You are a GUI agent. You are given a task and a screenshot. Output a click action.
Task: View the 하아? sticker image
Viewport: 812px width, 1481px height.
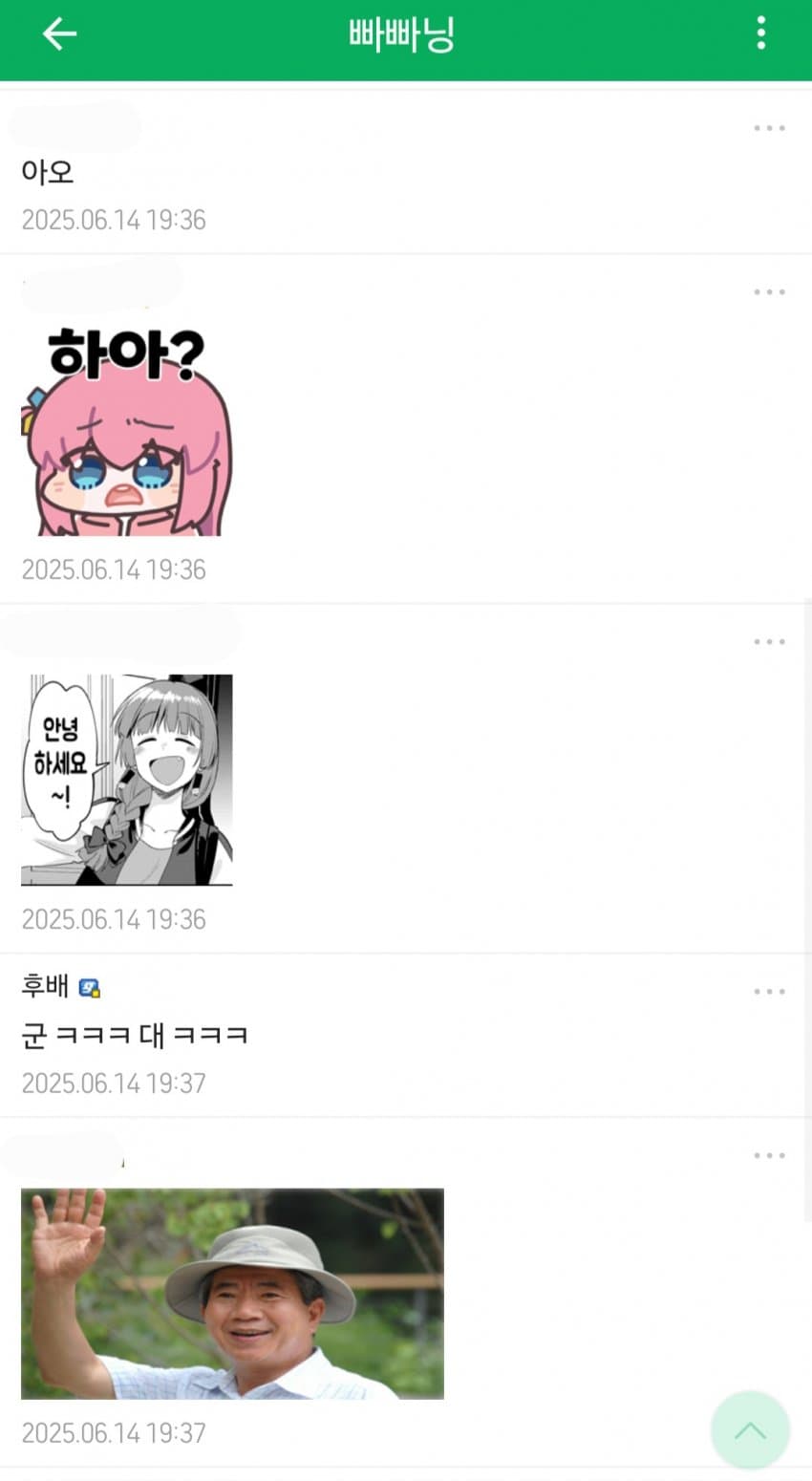tap(126, 431)
